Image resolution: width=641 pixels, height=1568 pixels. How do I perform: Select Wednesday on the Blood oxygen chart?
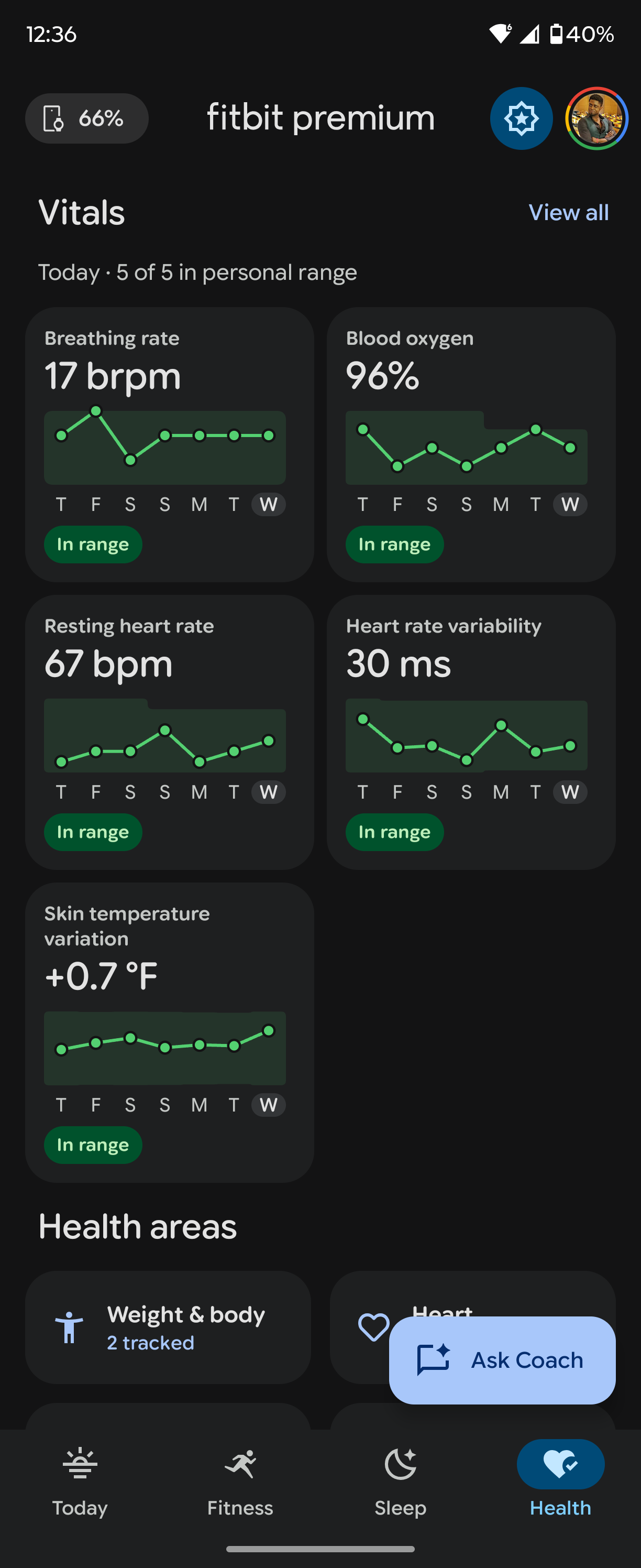[570, 504]
